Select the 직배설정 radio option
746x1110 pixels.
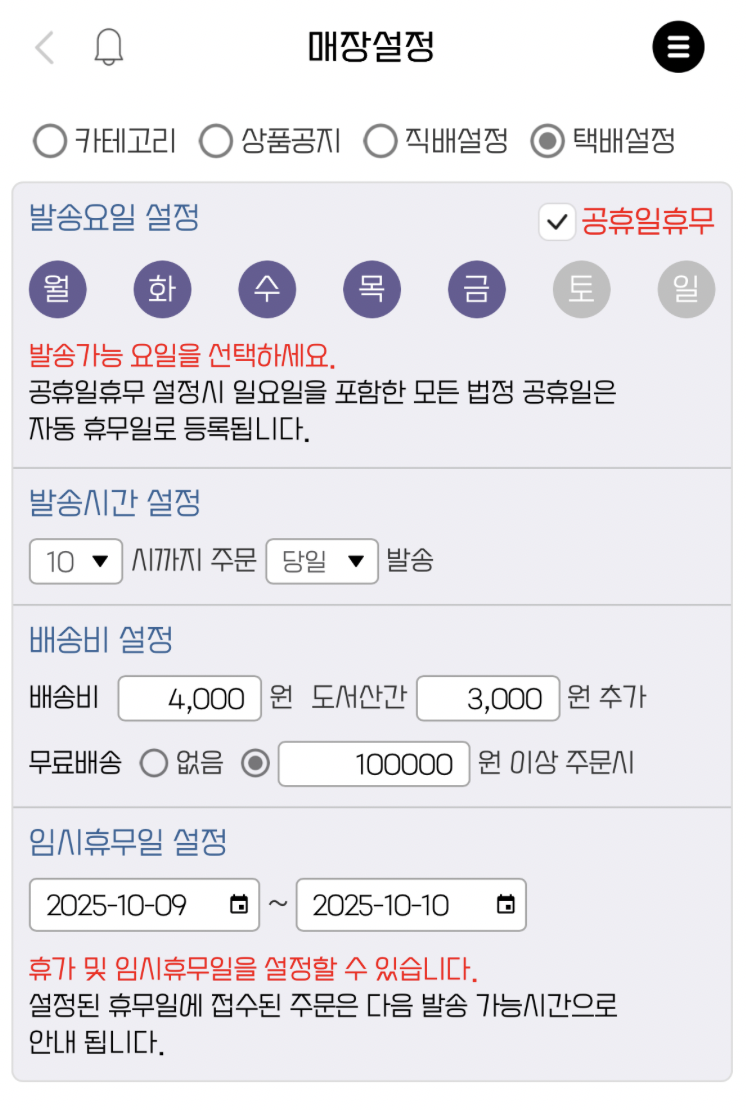380,141
